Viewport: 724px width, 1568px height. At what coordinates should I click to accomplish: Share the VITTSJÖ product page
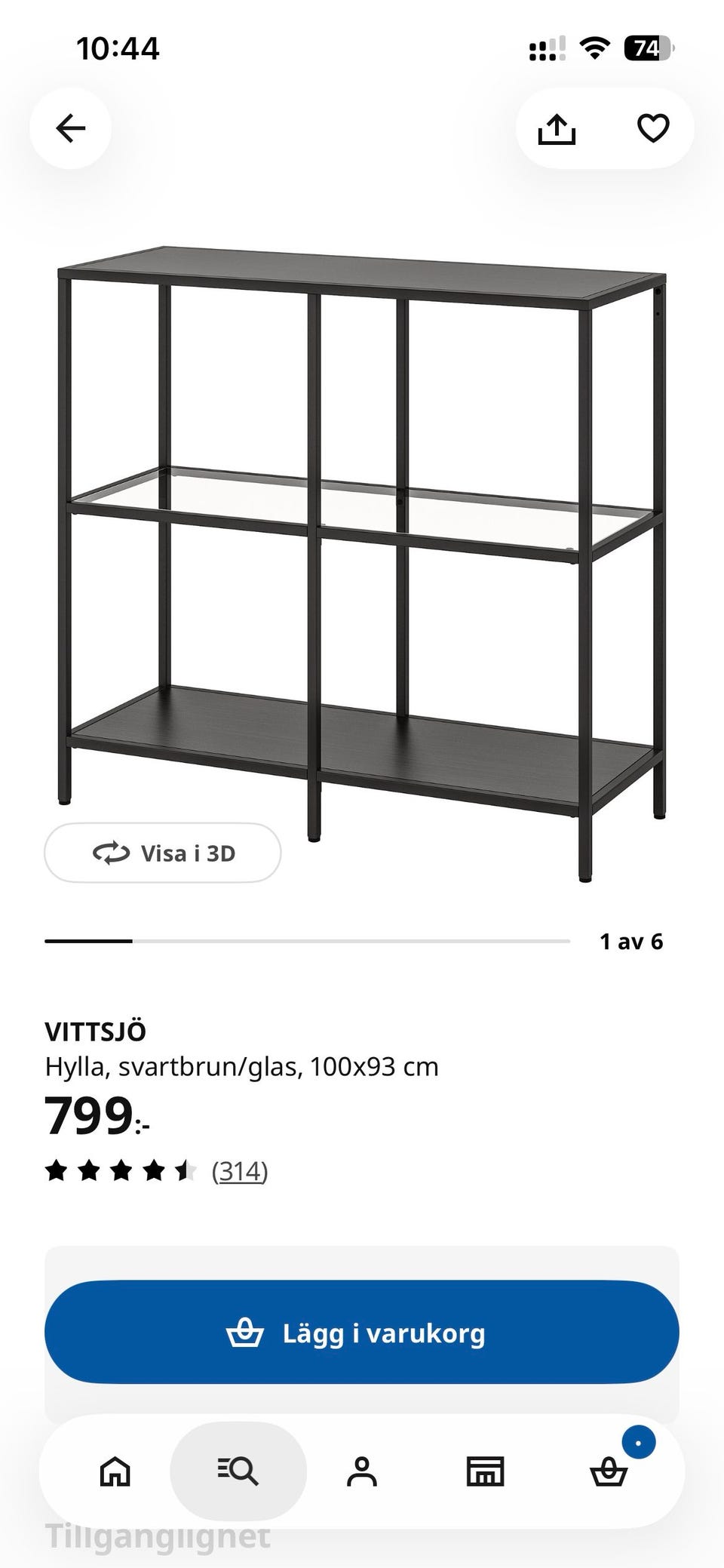[557, 128]
